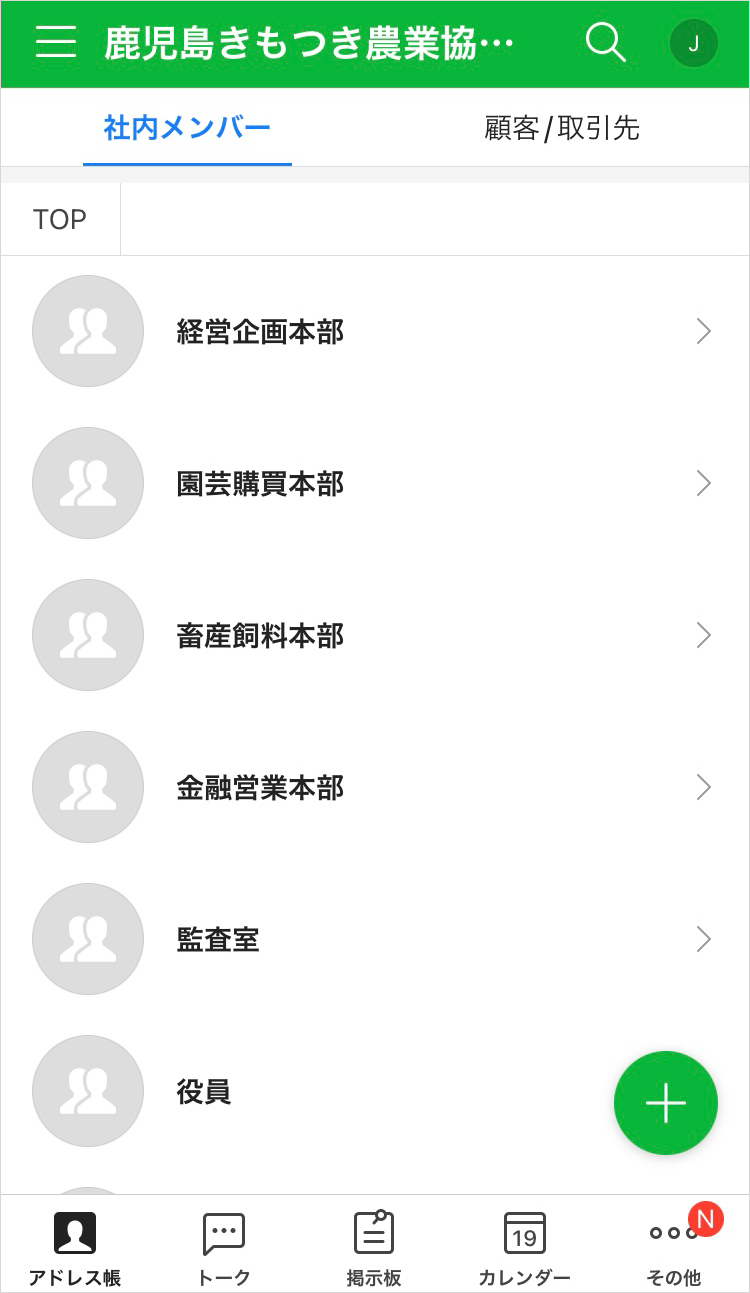Open the 経営企画本部 group
Screen dimensions: 750x1293
[374, 331]
